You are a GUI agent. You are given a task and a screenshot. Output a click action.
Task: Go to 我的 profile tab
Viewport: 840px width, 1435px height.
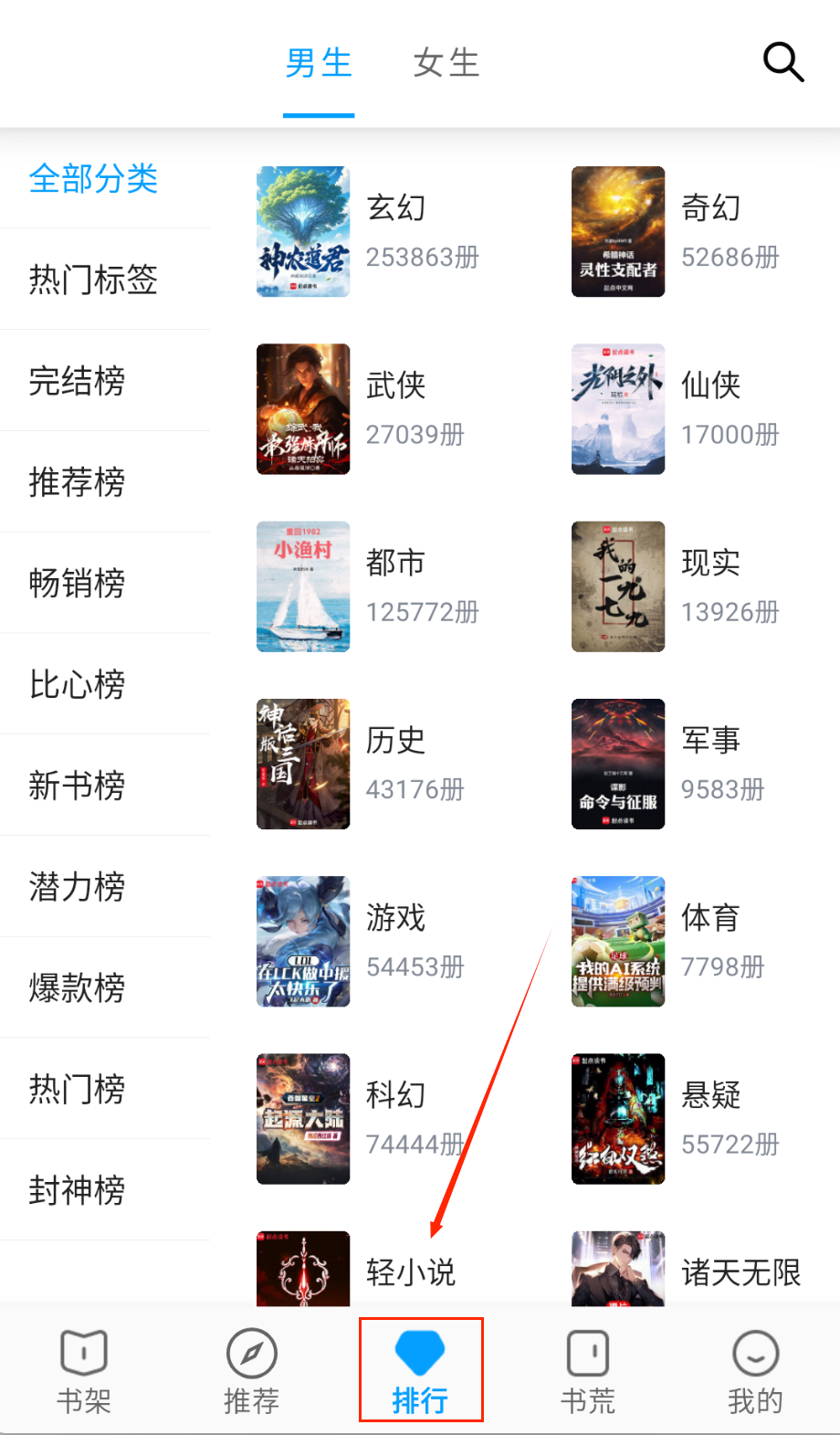tap(755, 1371)
